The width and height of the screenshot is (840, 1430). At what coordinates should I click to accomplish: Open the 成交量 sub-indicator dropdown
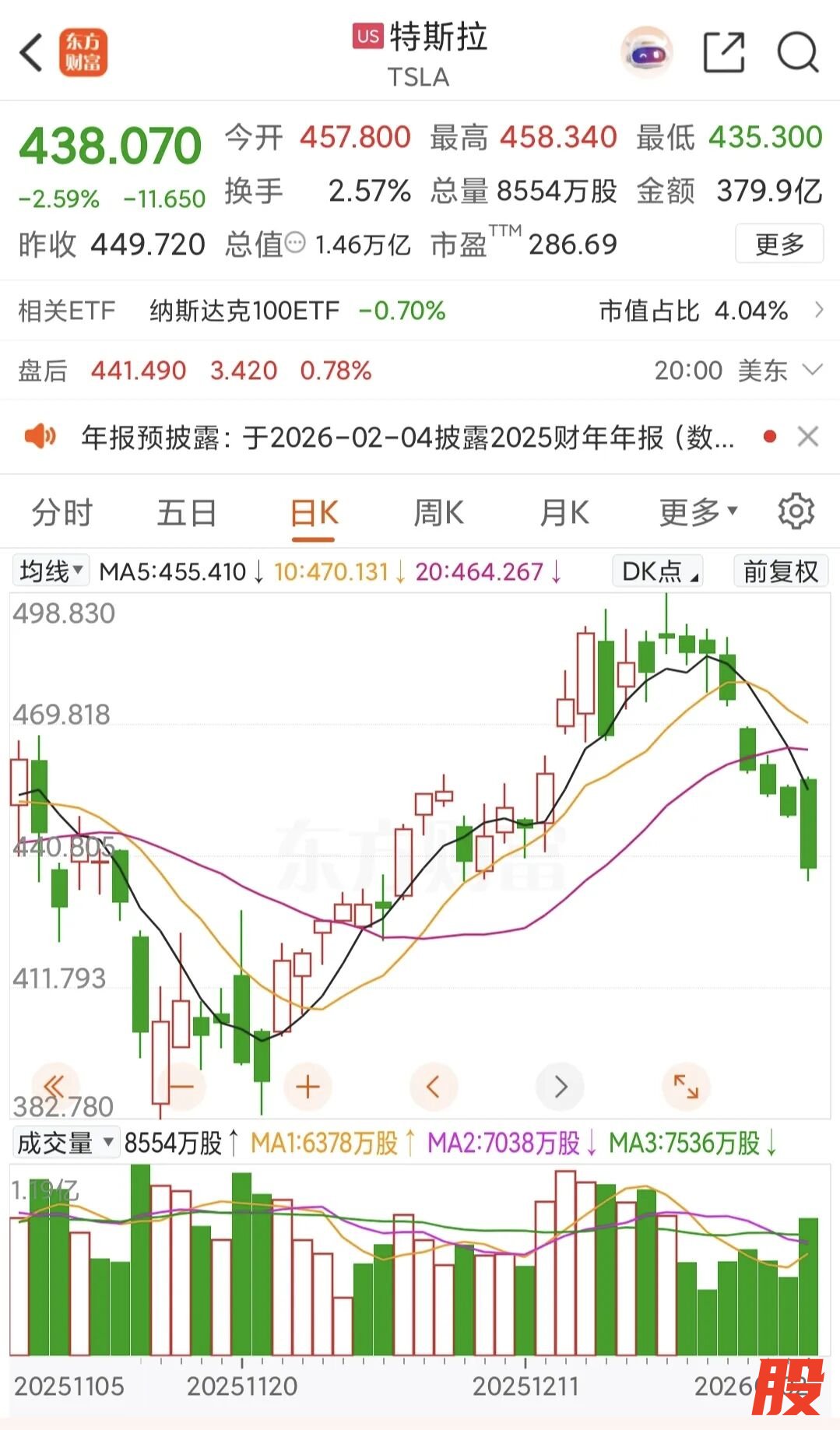point(65,1143)
